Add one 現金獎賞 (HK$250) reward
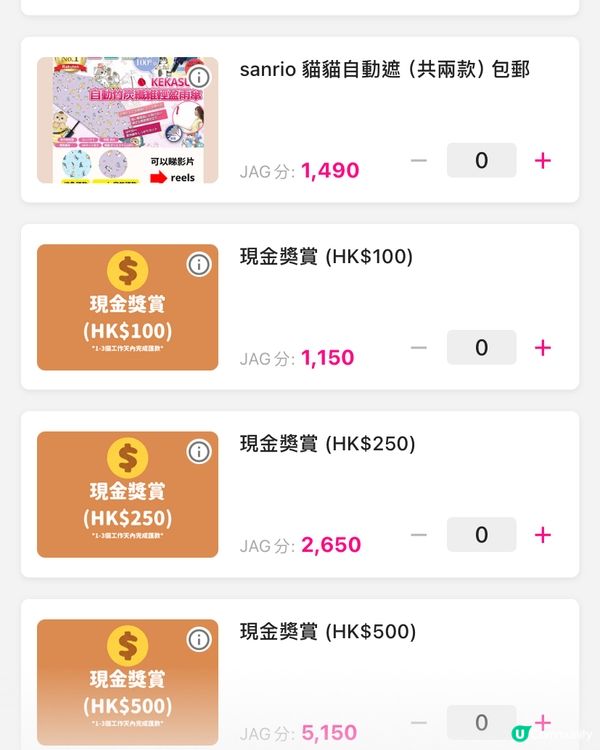Viewport: 600px width, 750px height. pos(543,534)
